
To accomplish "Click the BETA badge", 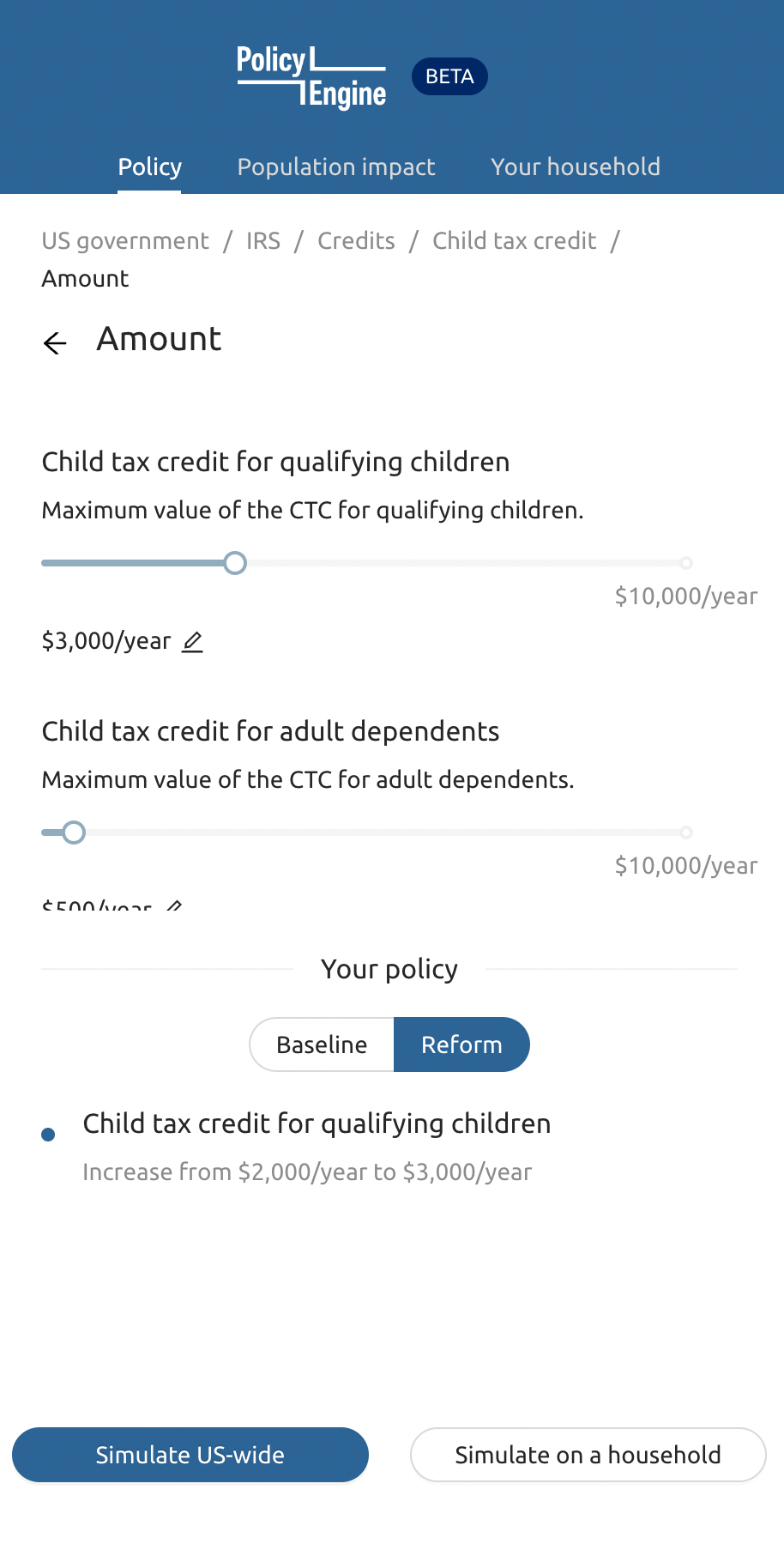I will click(x=448, y=76).
